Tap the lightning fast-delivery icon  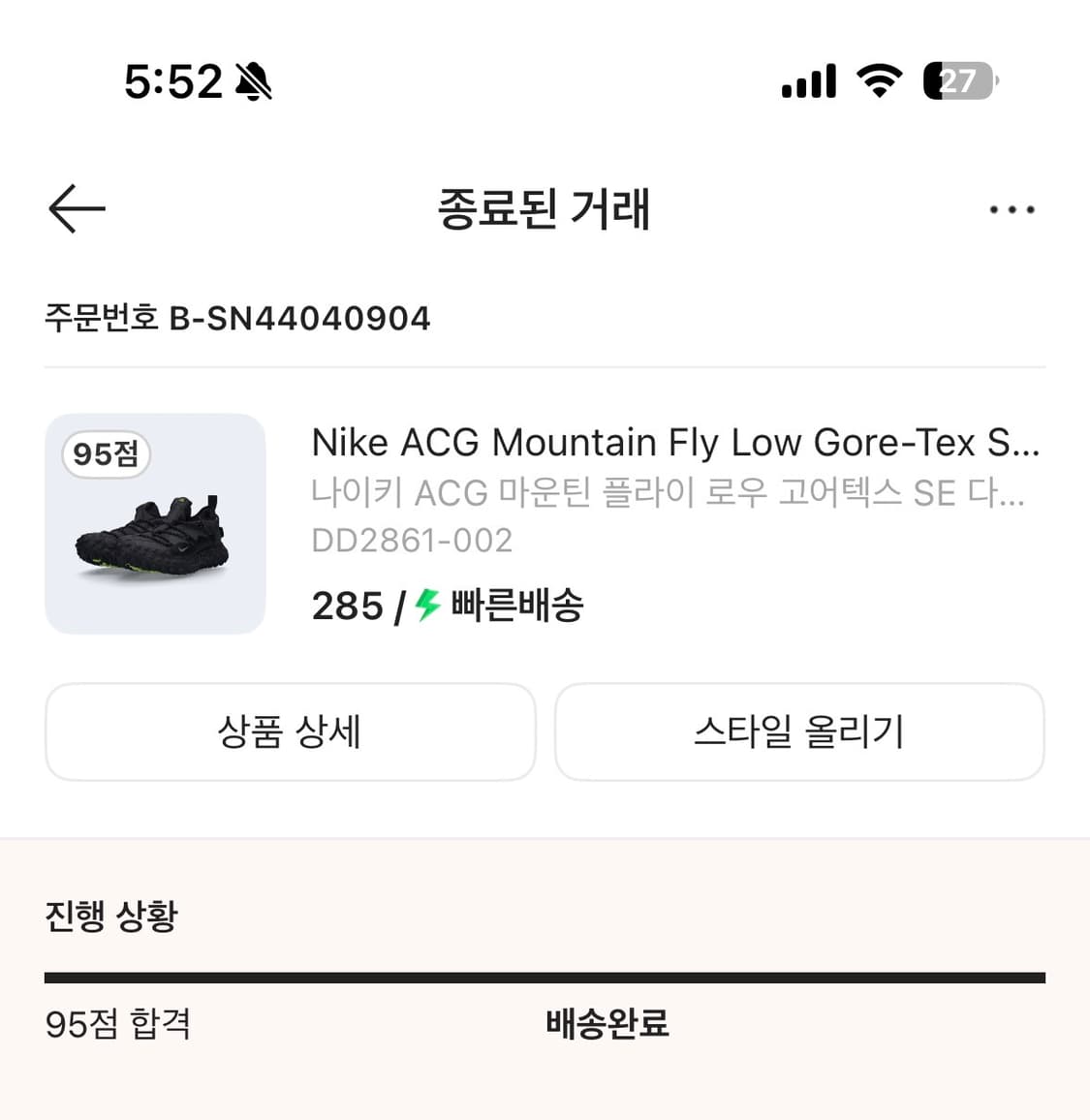pos(423,606)
